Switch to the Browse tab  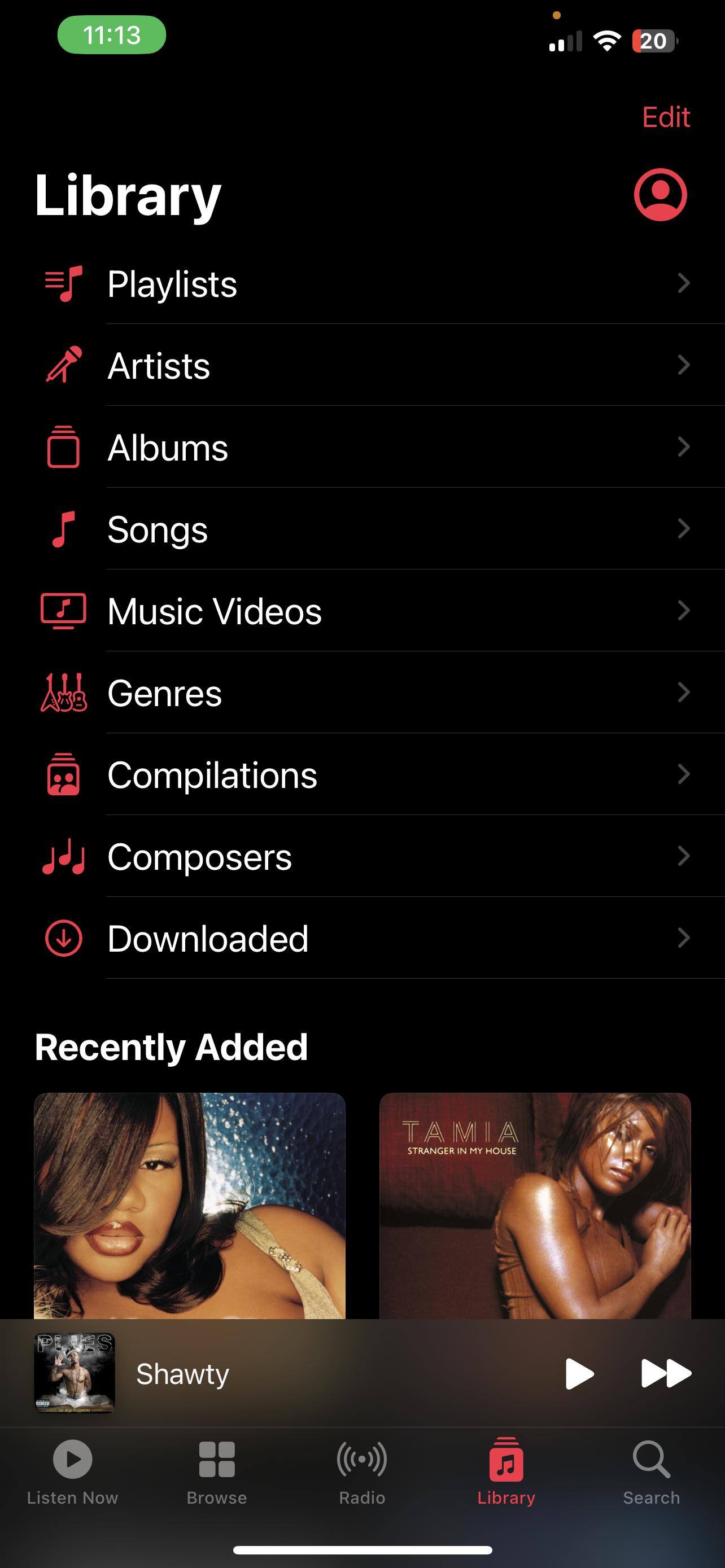(217, 1470)
